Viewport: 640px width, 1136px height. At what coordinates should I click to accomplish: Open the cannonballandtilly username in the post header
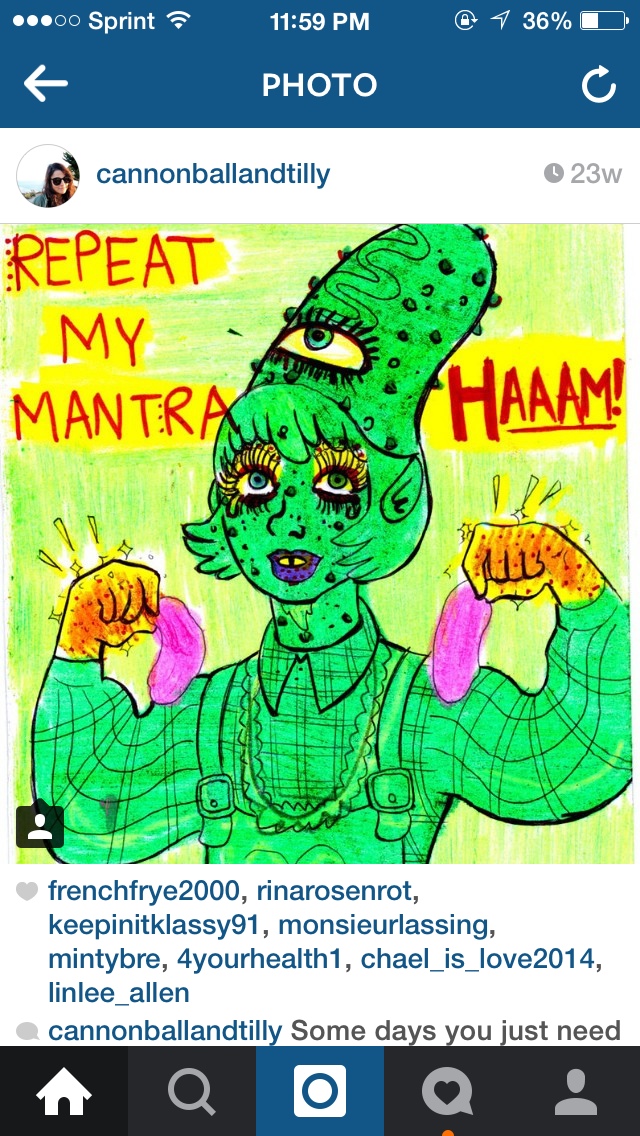(213, 175)
